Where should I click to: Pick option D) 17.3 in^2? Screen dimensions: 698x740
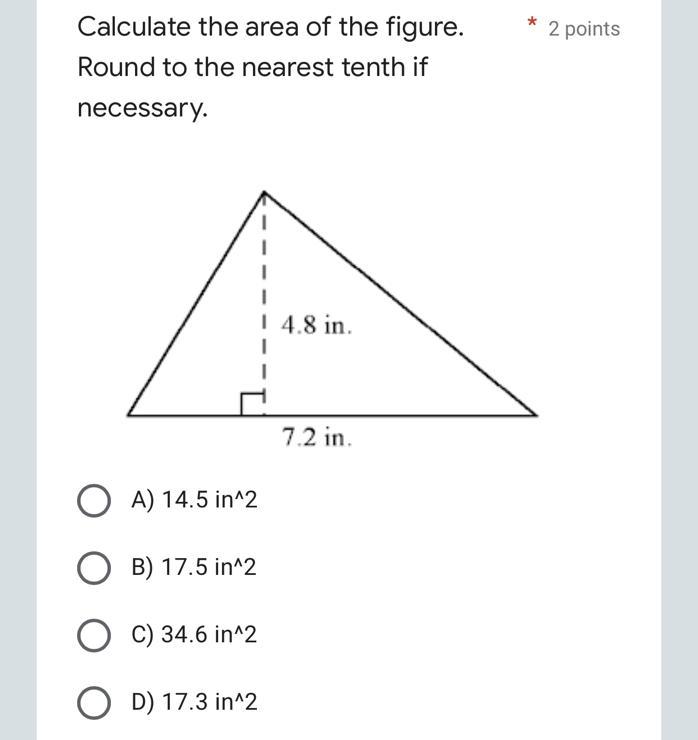click(94, 703)
